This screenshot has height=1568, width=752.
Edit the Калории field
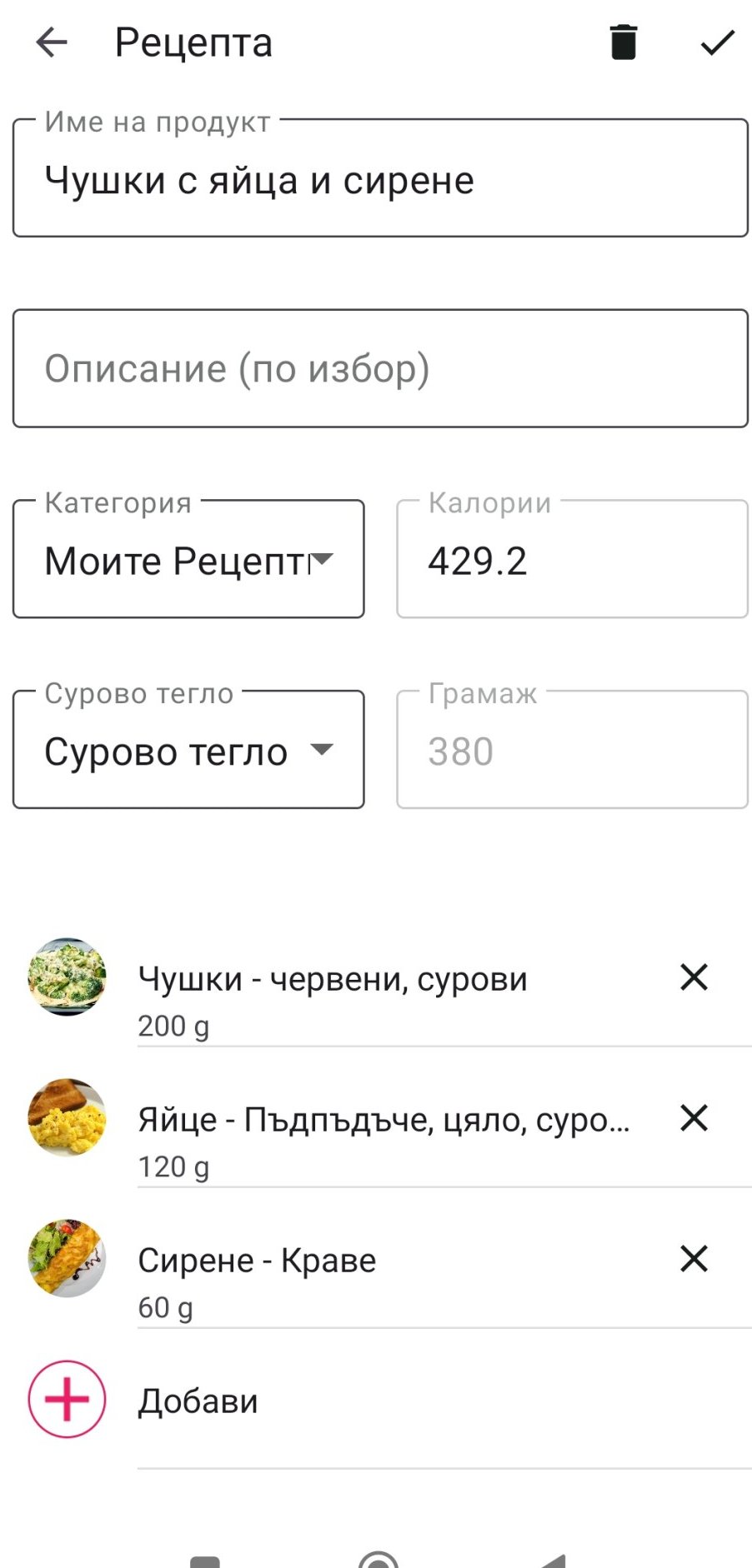pyautogui.click(x=572, y=560)
